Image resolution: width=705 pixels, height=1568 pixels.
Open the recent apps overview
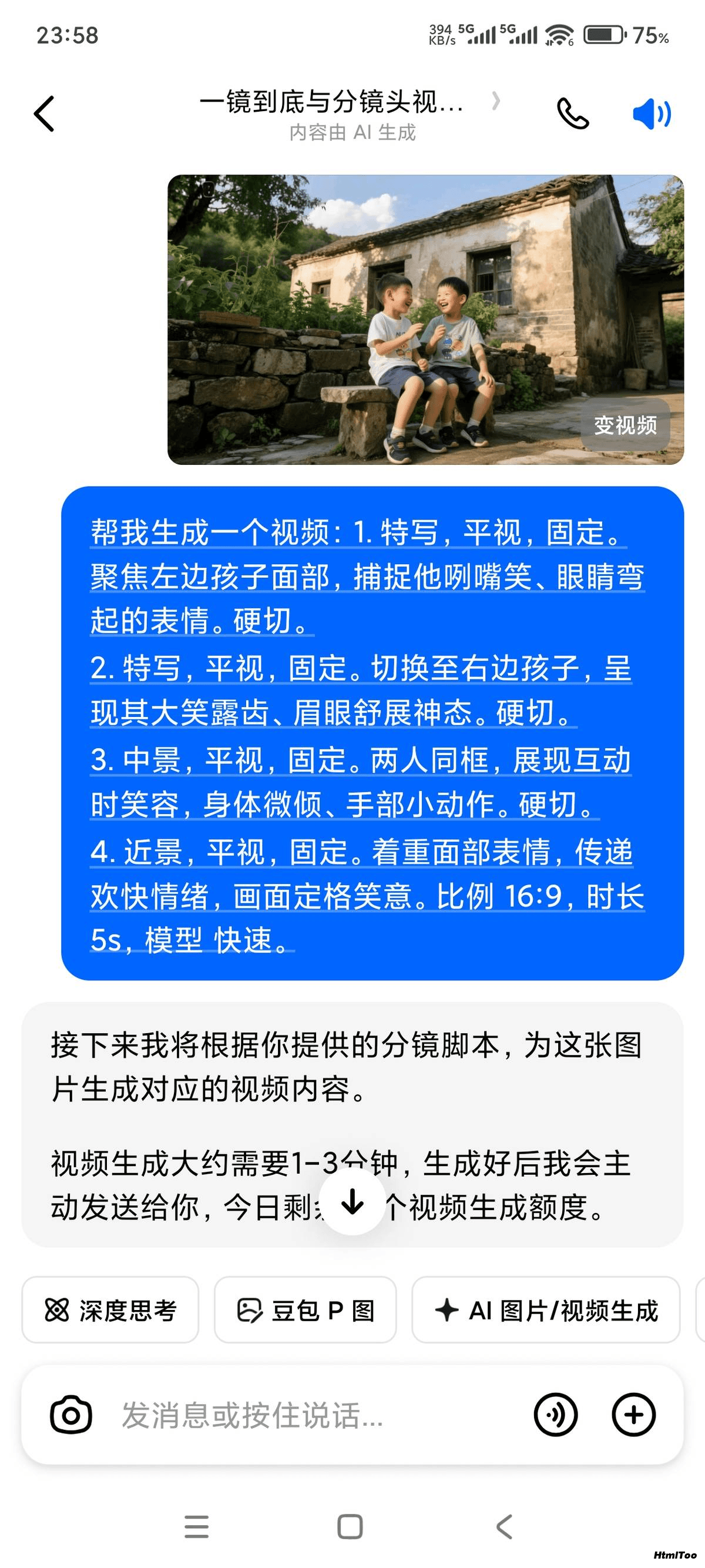tap(196, 1527)
